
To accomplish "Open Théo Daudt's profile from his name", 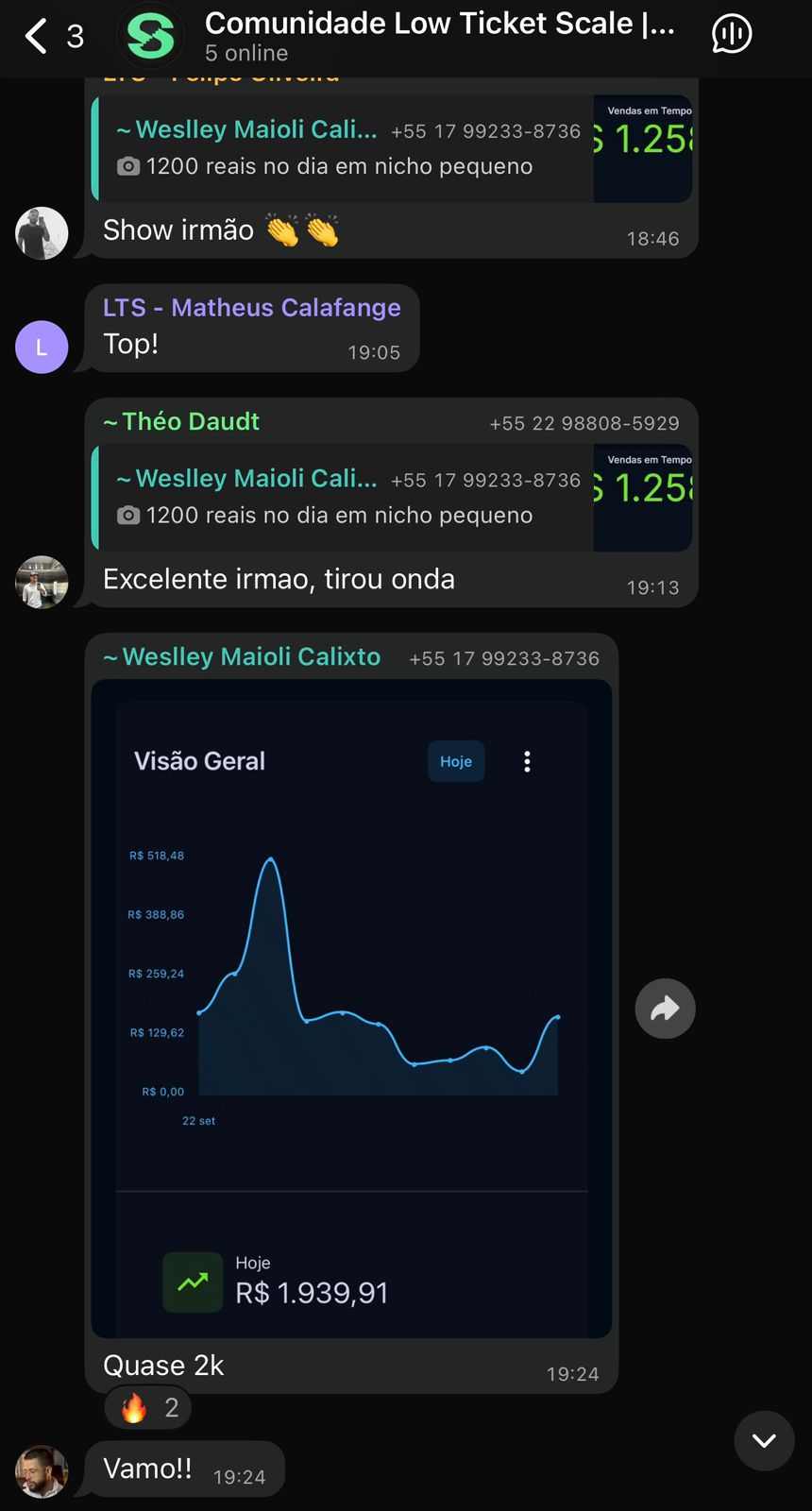I will (190, 422).
